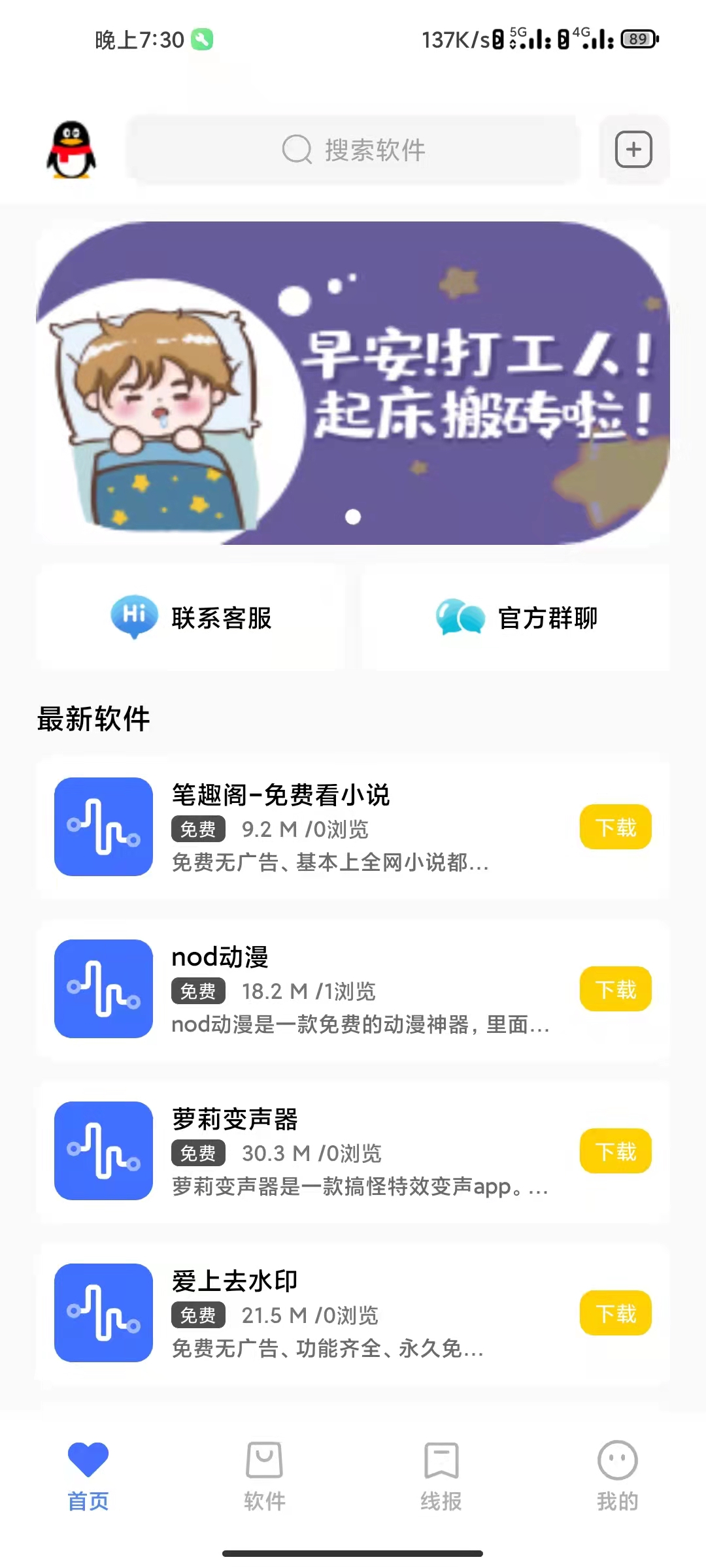The height and width of the screenshot is (1568, 706).
Task: Tap the 萝莉变声器 app icon
Action: (x=103, y=1151)
